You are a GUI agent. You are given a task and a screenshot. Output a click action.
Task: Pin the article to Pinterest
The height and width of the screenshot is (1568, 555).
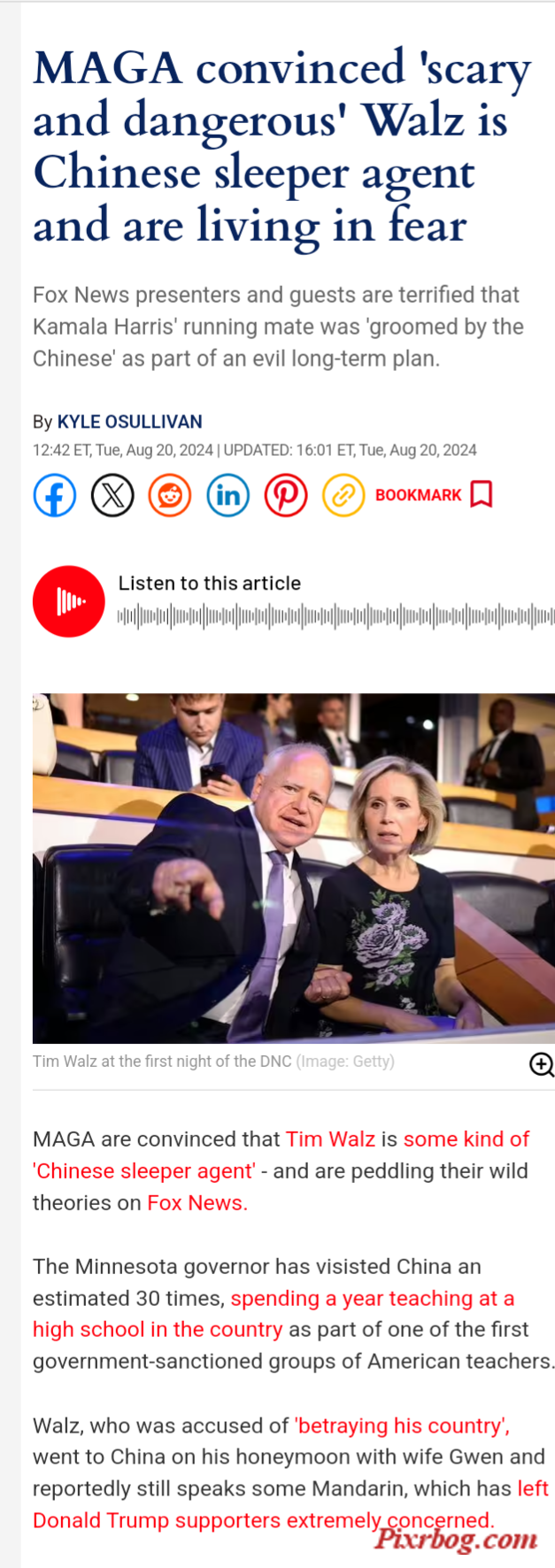(x=286, y=495)
